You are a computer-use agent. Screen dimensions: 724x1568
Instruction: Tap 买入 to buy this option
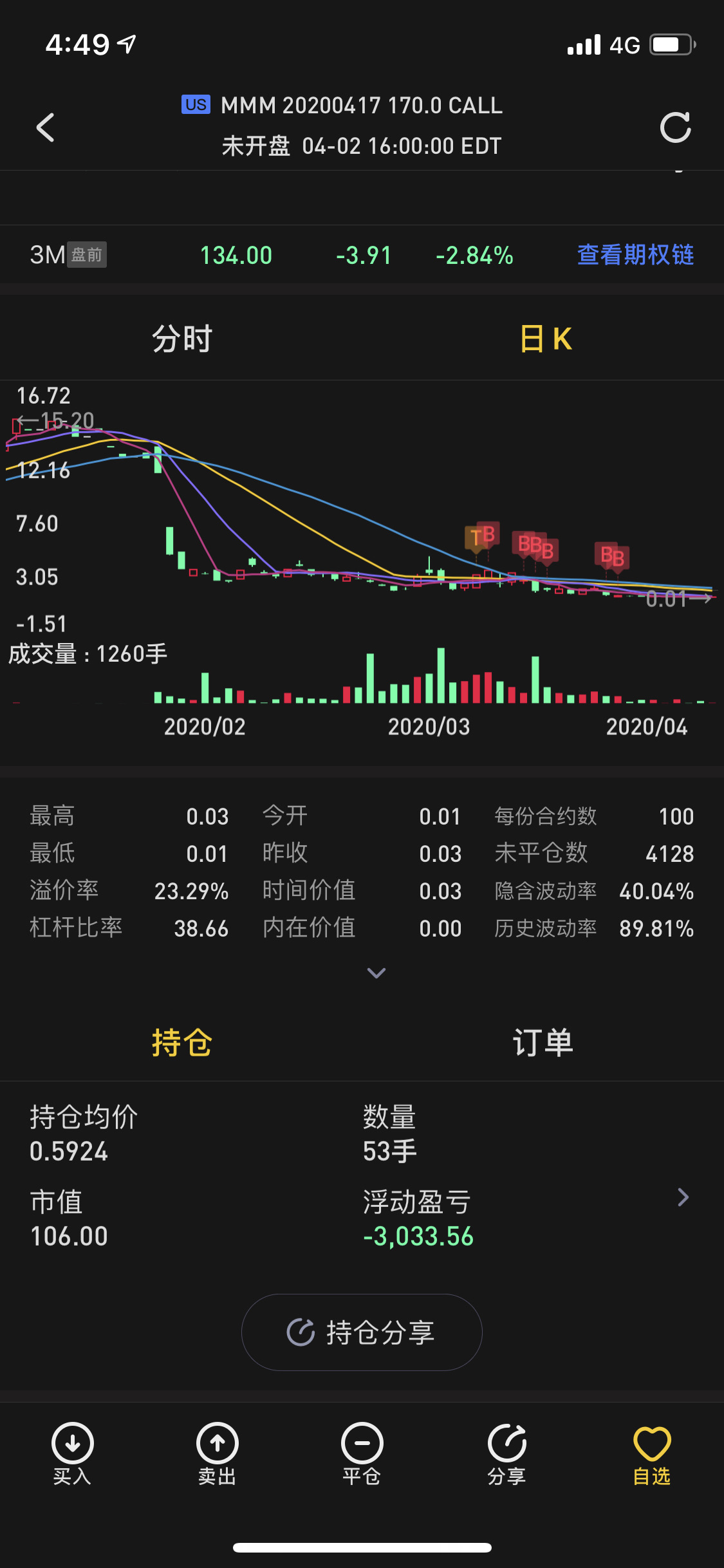(72, 1454)
